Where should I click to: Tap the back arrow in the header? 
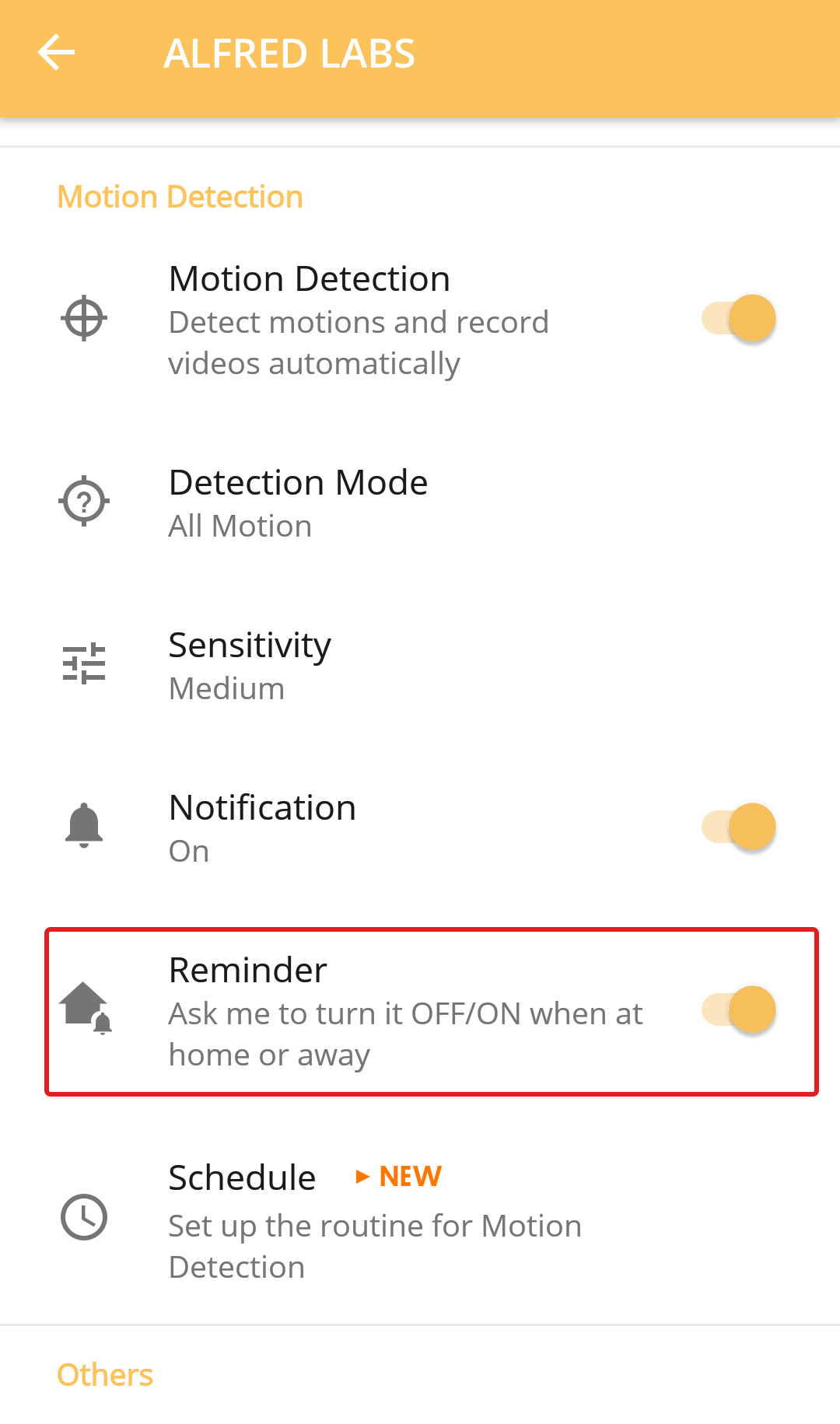pyautogui.click(x=56, y=53)
